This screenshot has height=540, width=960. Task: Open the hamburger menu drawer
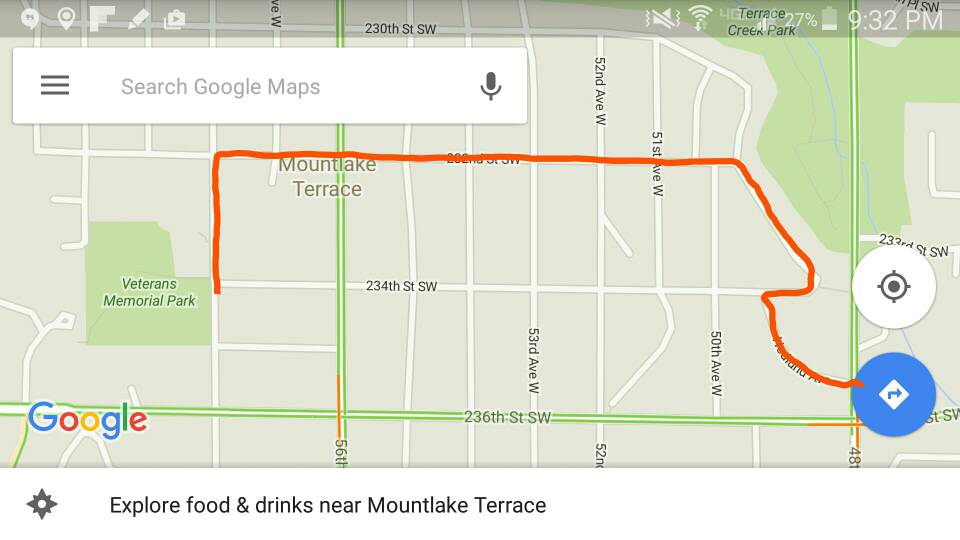point(55,86)
